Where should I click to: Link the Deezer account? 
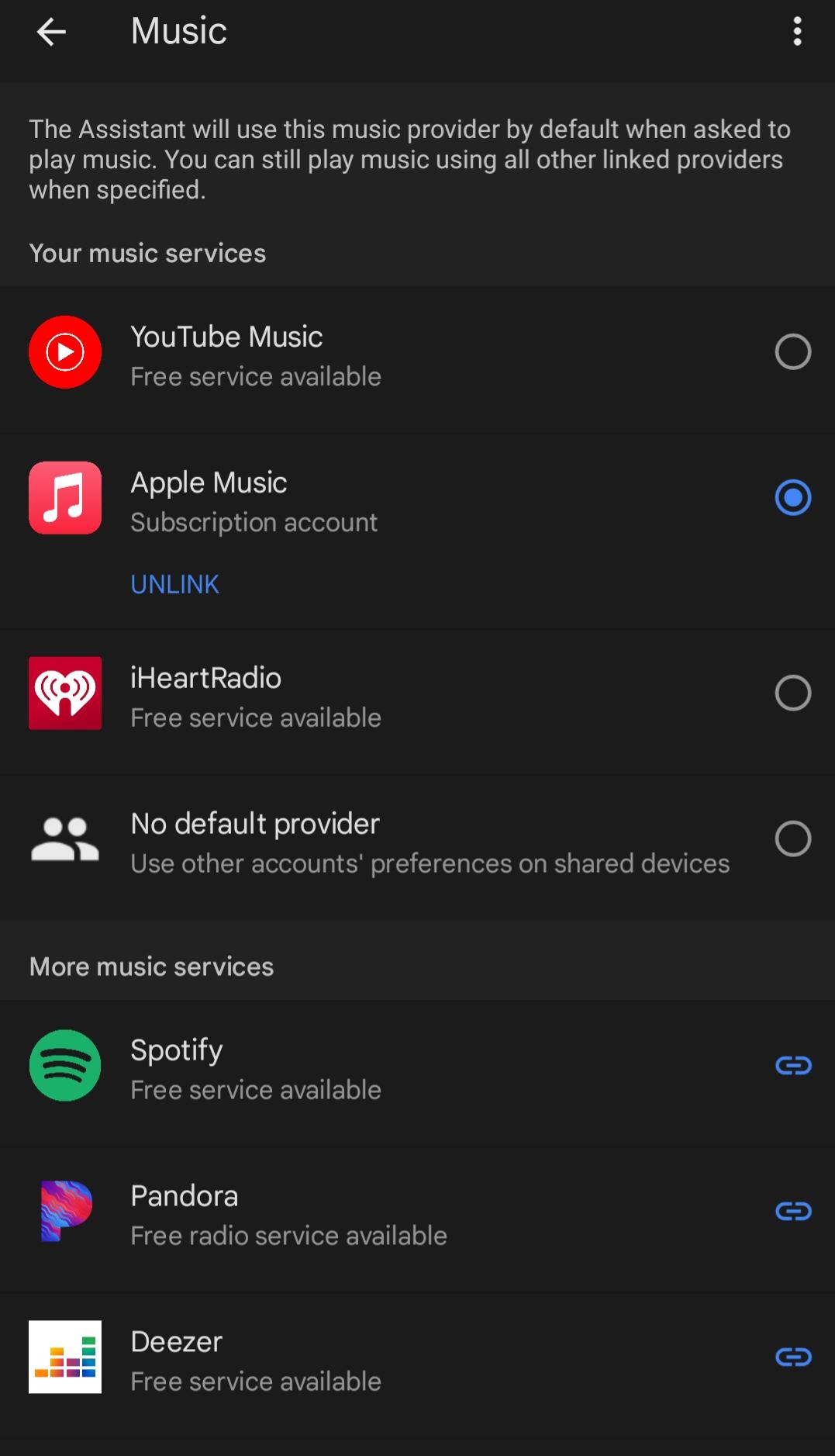pos(792,1357)
